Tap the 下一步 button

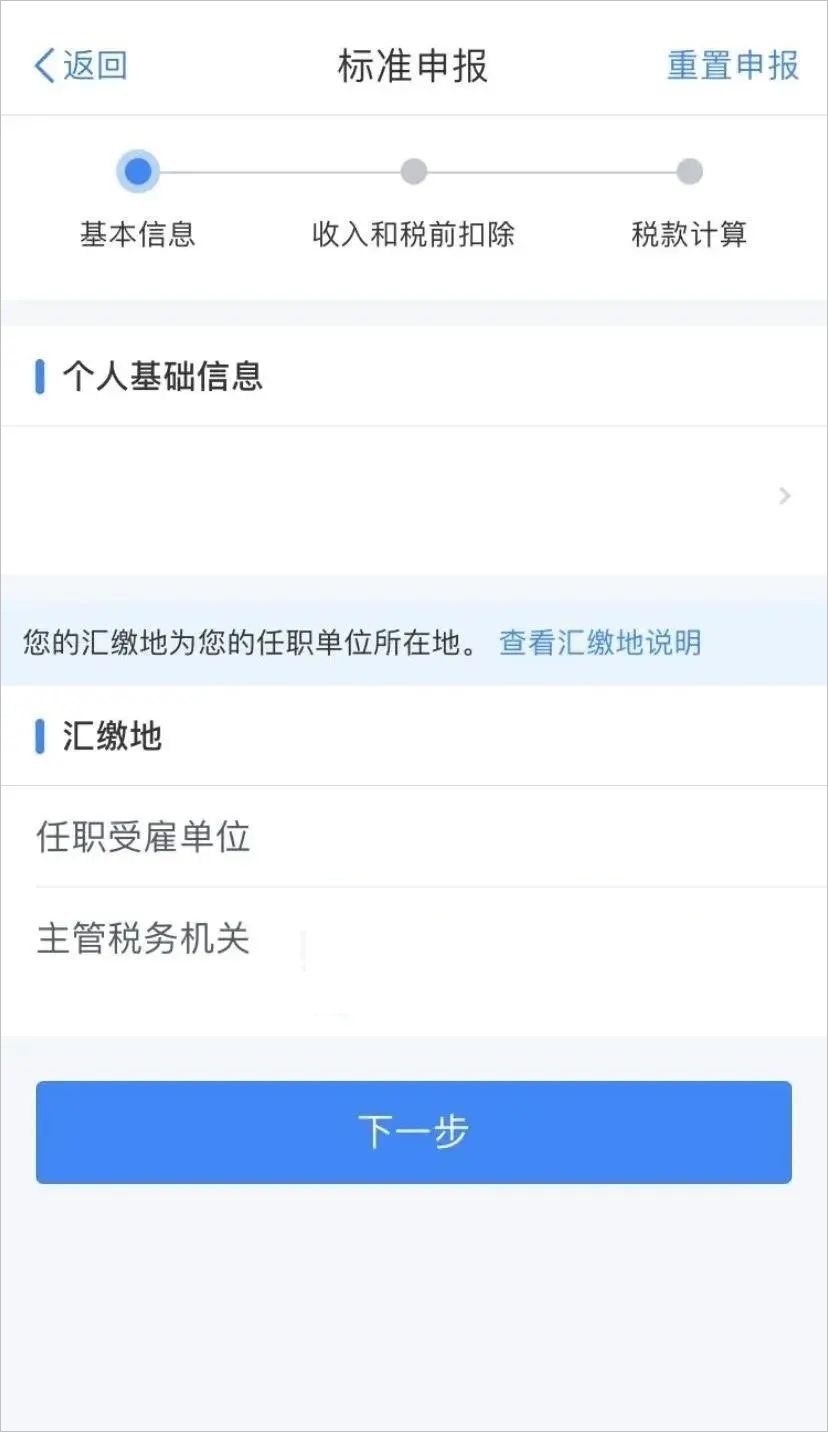[413, 1132]
